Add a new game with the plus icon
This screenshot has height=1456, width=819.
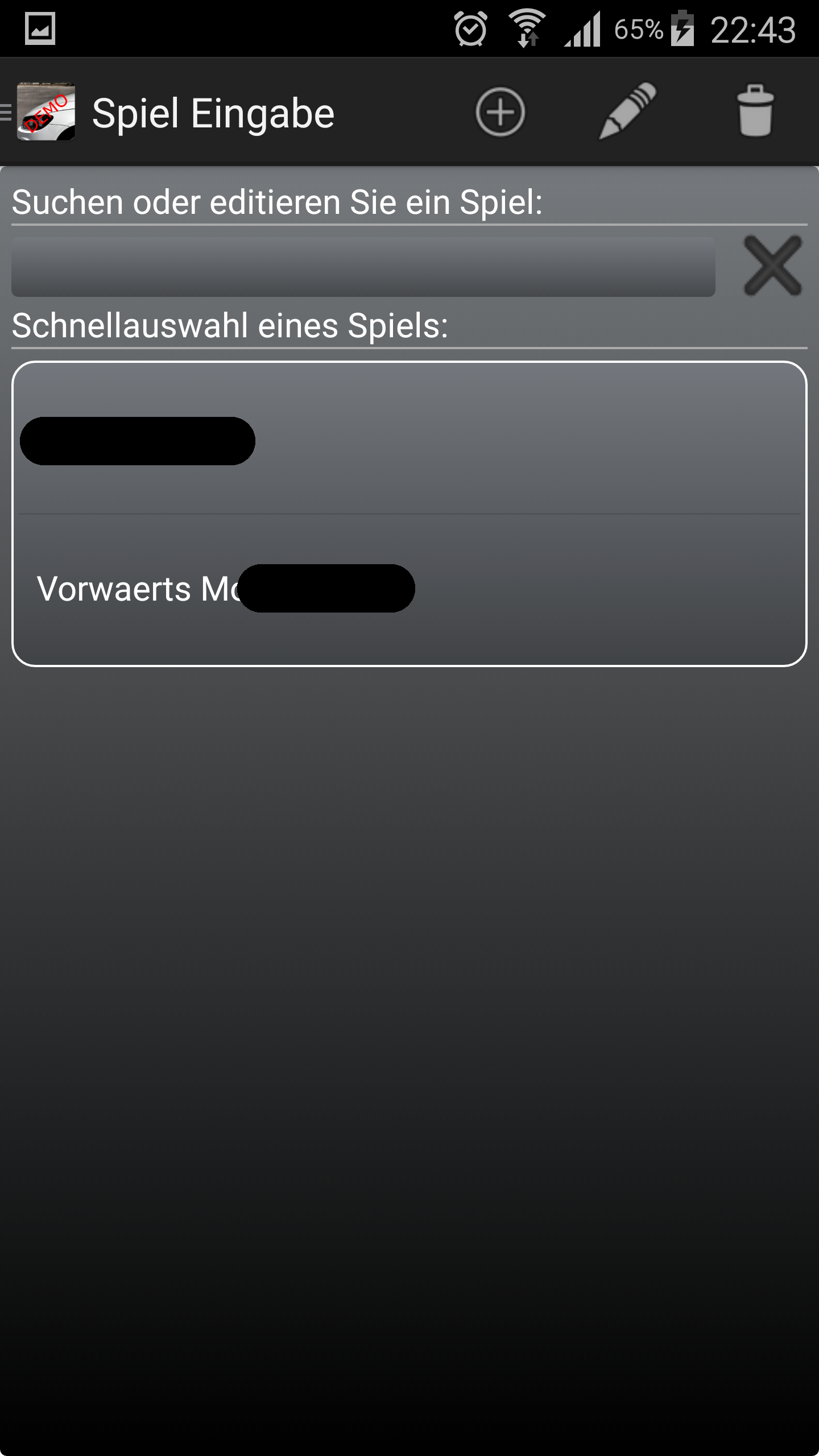click(x=500, y=112)
